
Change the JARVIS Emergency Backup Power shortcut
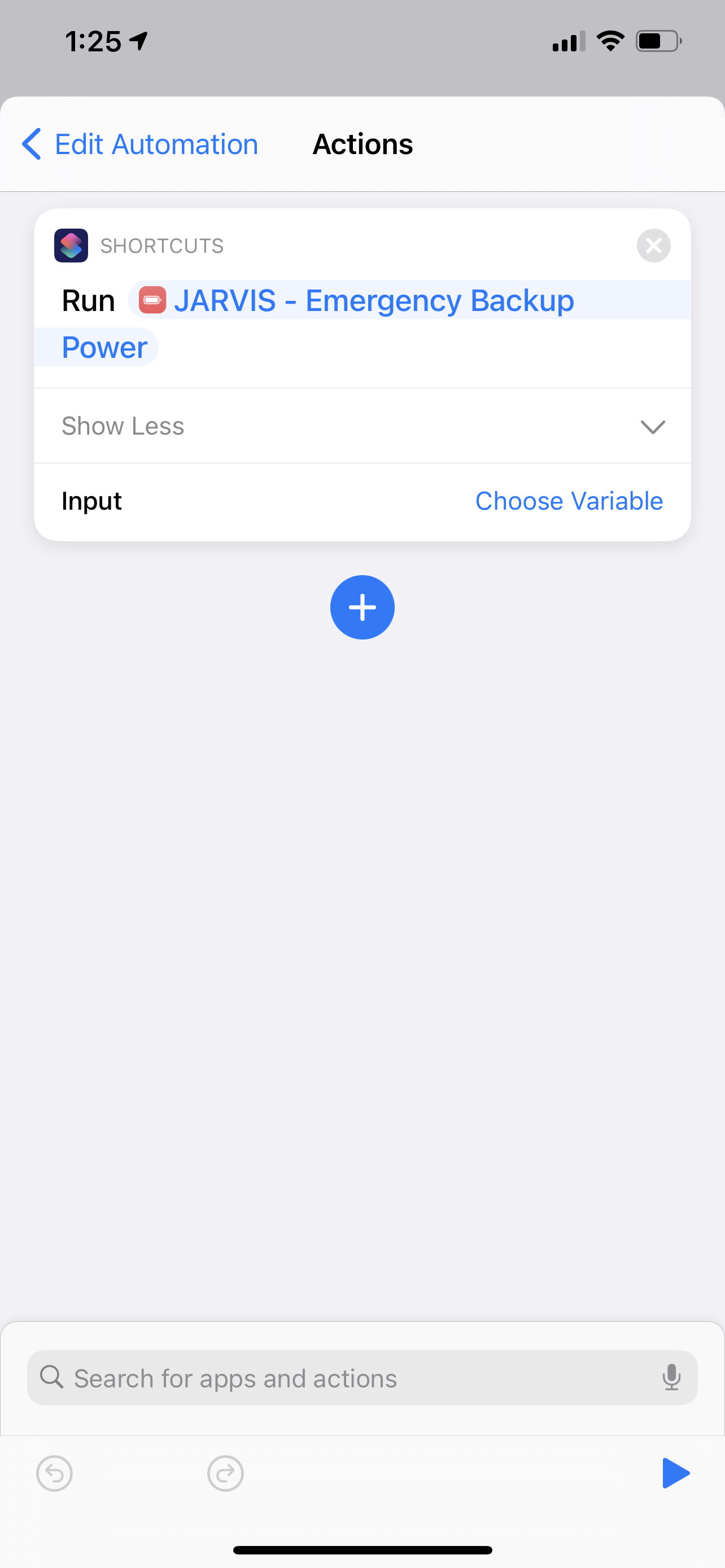373,301
